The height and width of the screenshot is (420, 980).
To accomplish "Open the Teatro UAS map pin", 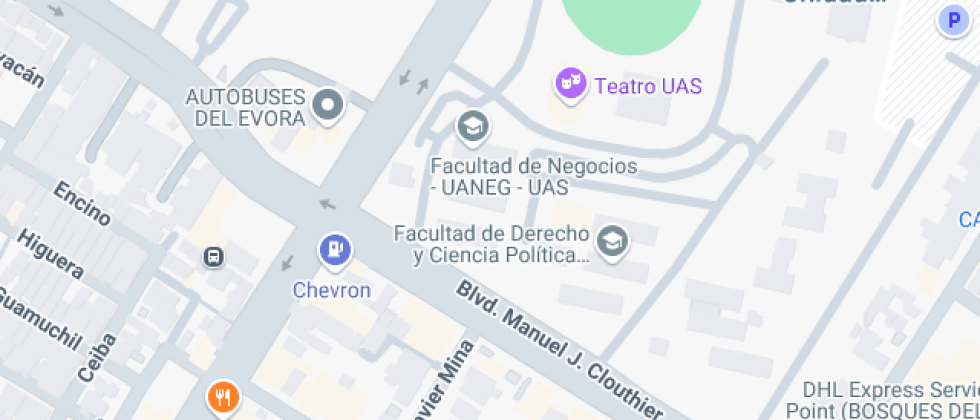I will tap(571, 84).
